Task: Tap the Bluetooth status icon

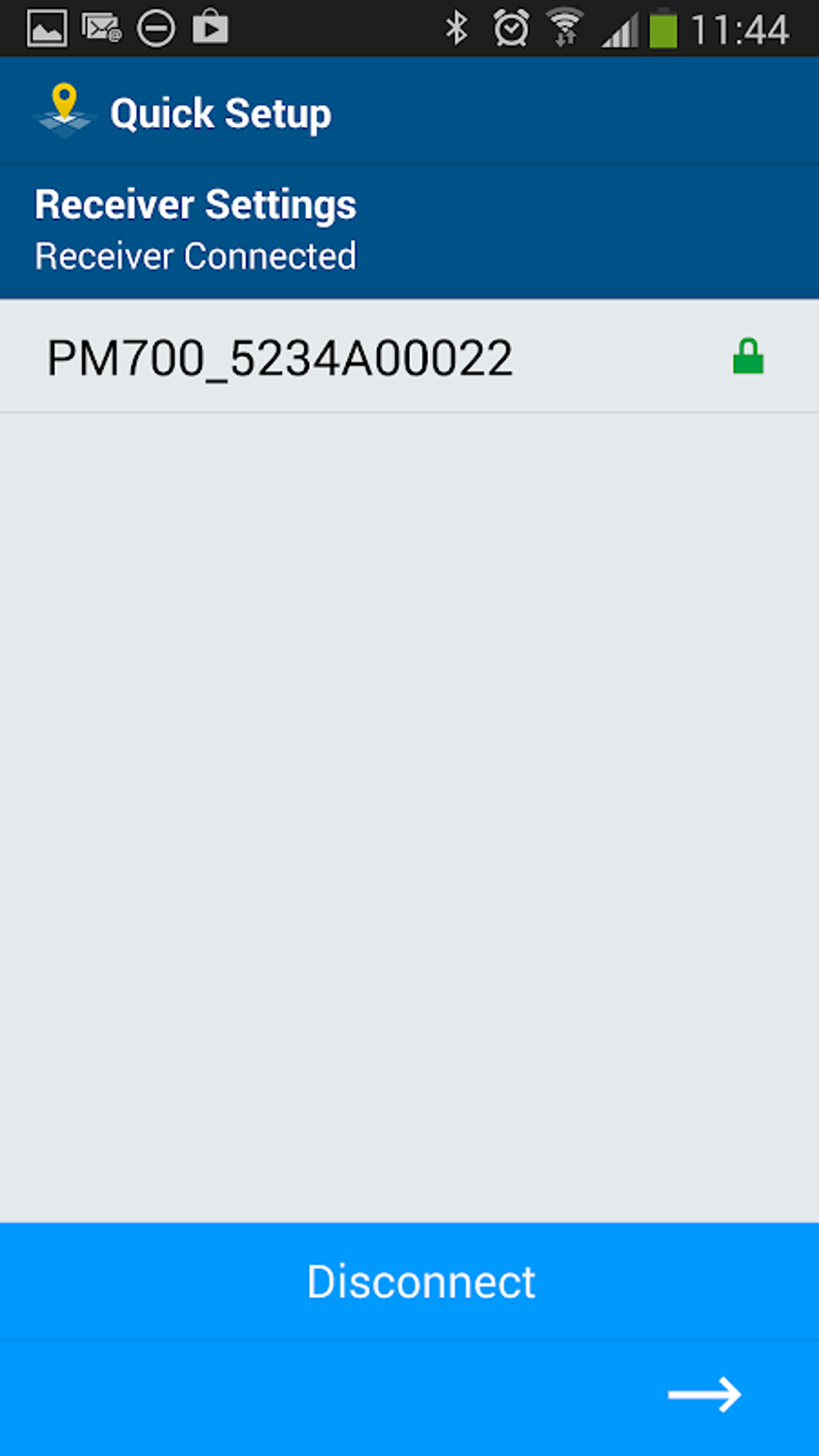Action: 457,27
